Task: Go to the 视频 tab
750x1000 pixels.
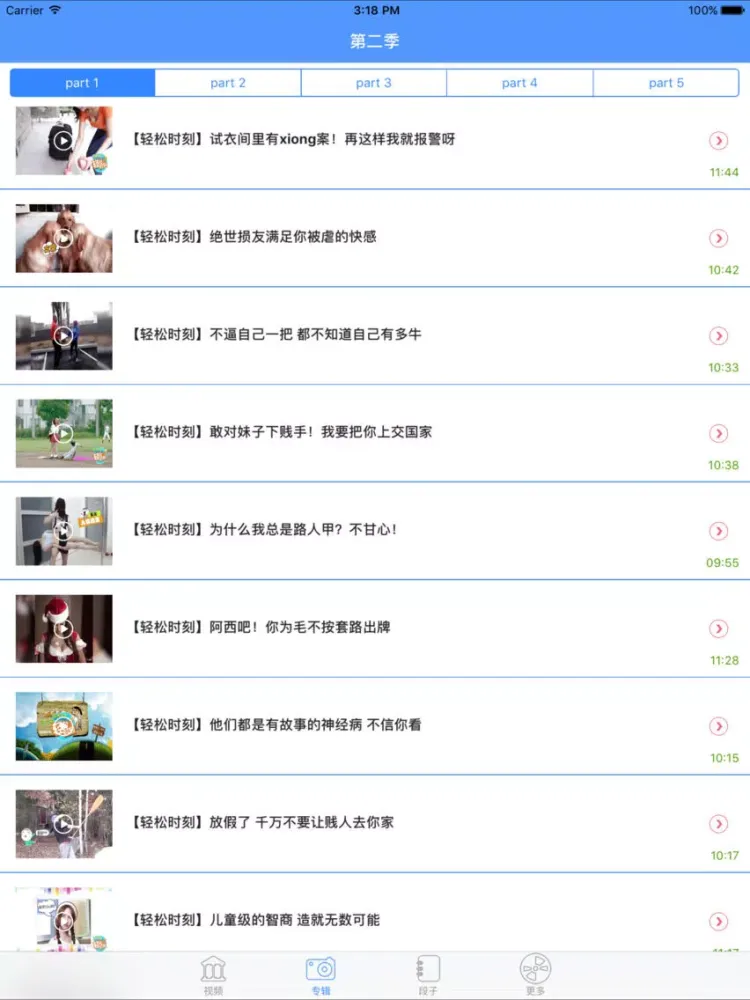Action: pyautogui.click(x=213, y=975)
